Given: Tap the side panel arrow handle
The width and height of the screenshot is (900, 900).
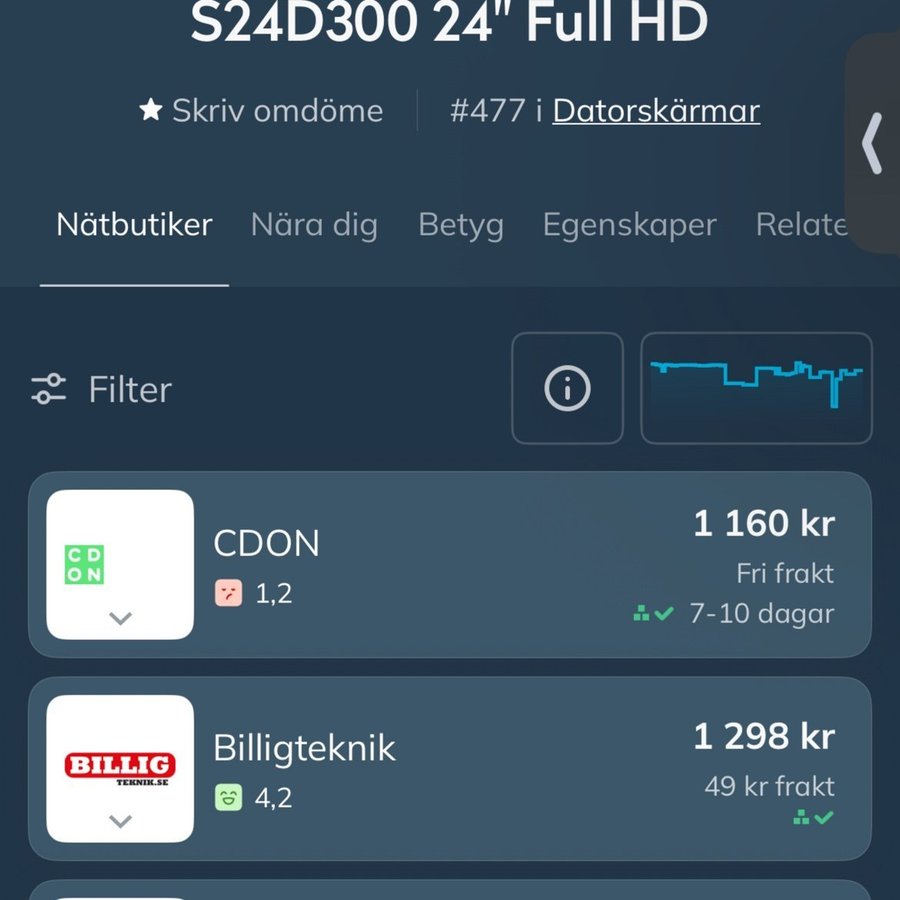Looking at the screenshot, I should pos(872,143).
